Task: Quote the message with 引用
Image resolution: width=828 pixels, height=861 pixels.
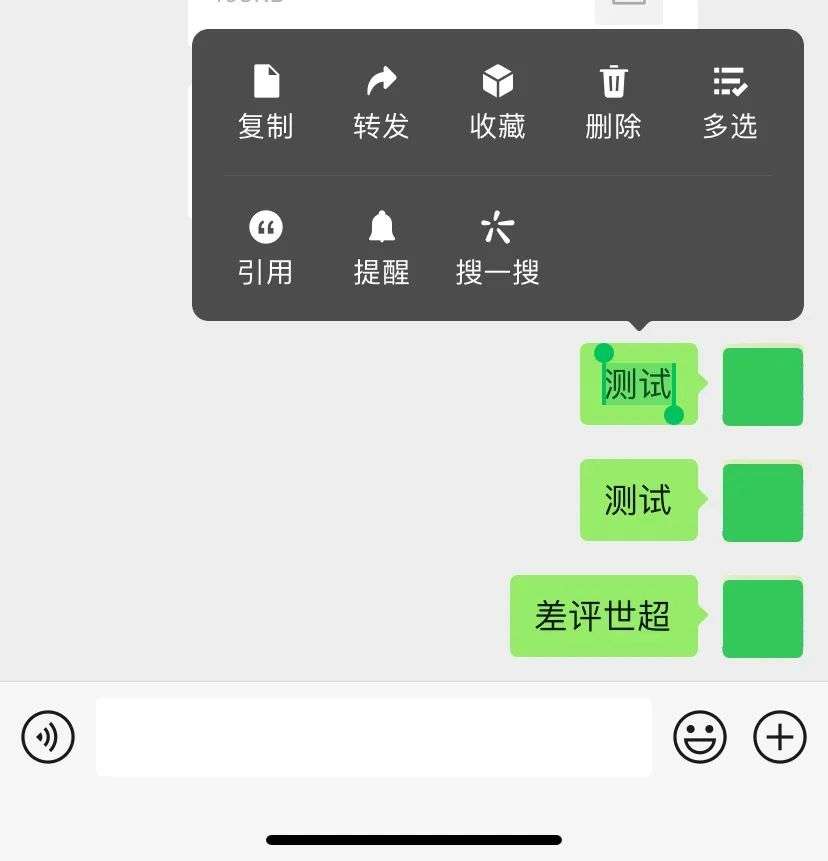Action: click(266, 249)
